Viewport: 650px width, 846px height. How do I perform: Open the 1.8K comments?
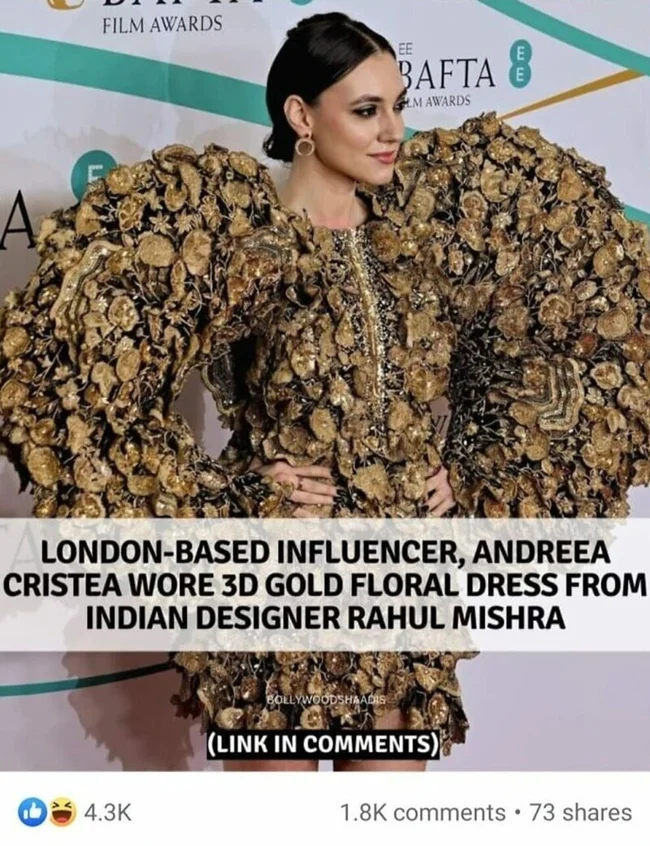click(x=422, y=812)
